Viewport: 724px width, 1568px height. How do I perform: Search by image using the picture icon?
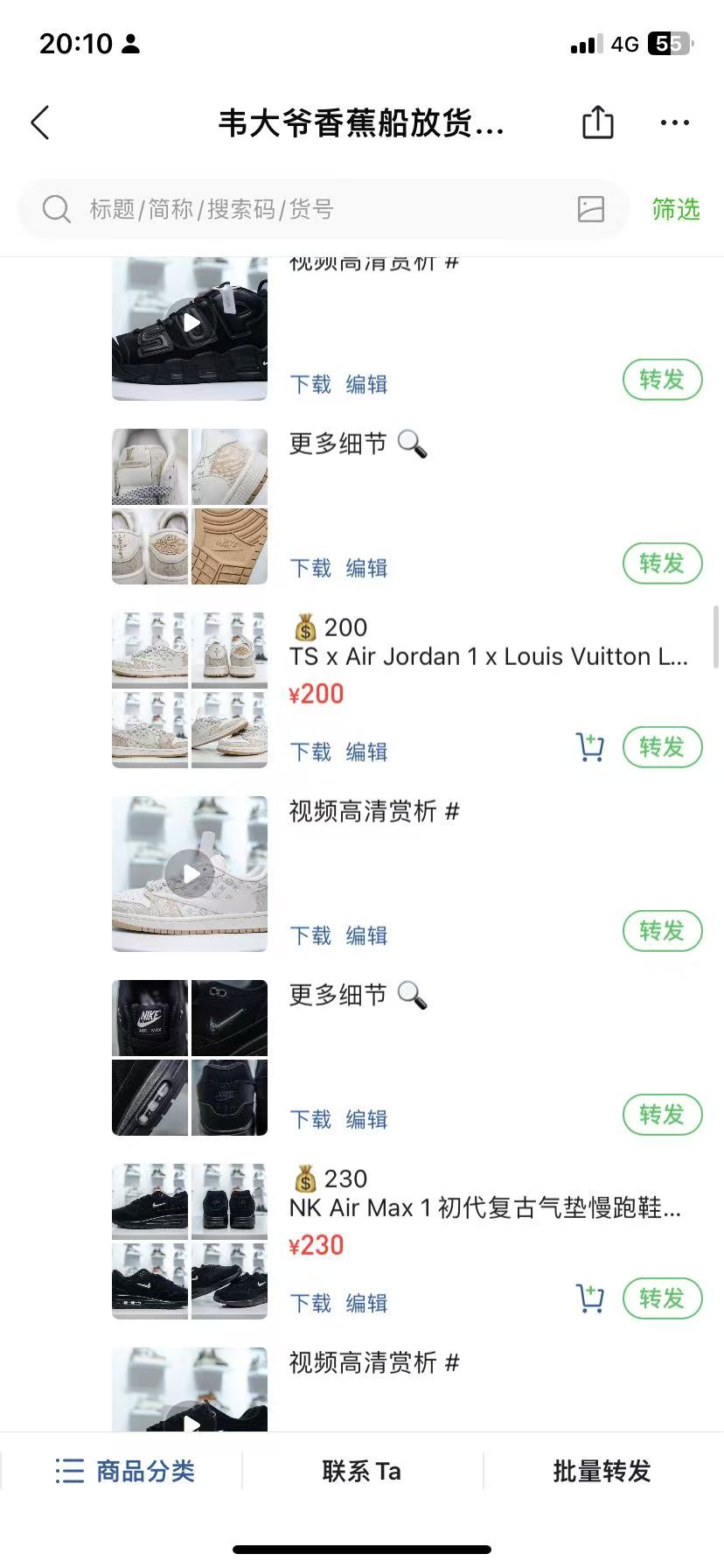(x=591, y=209)
